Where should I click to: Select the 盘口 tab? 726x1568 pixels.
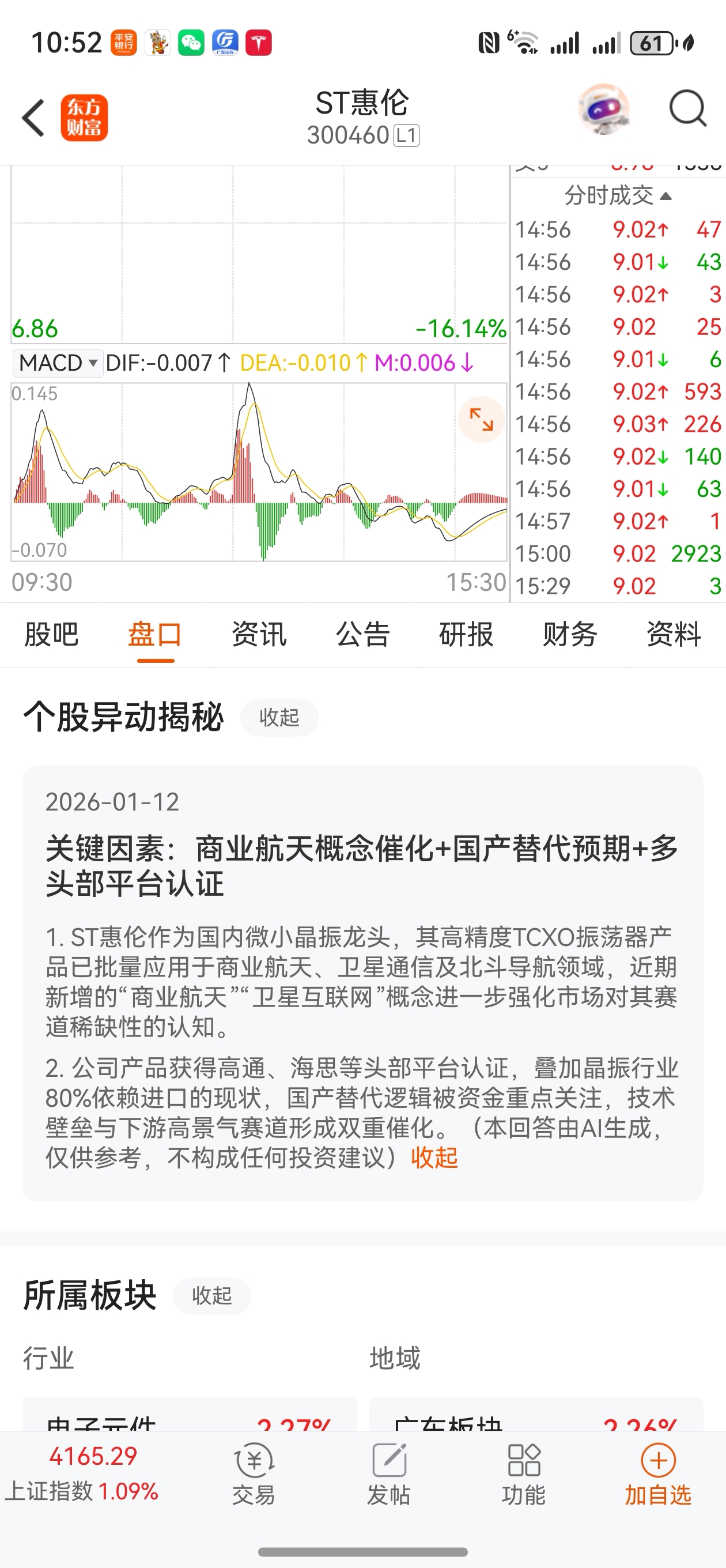(155, 634)
